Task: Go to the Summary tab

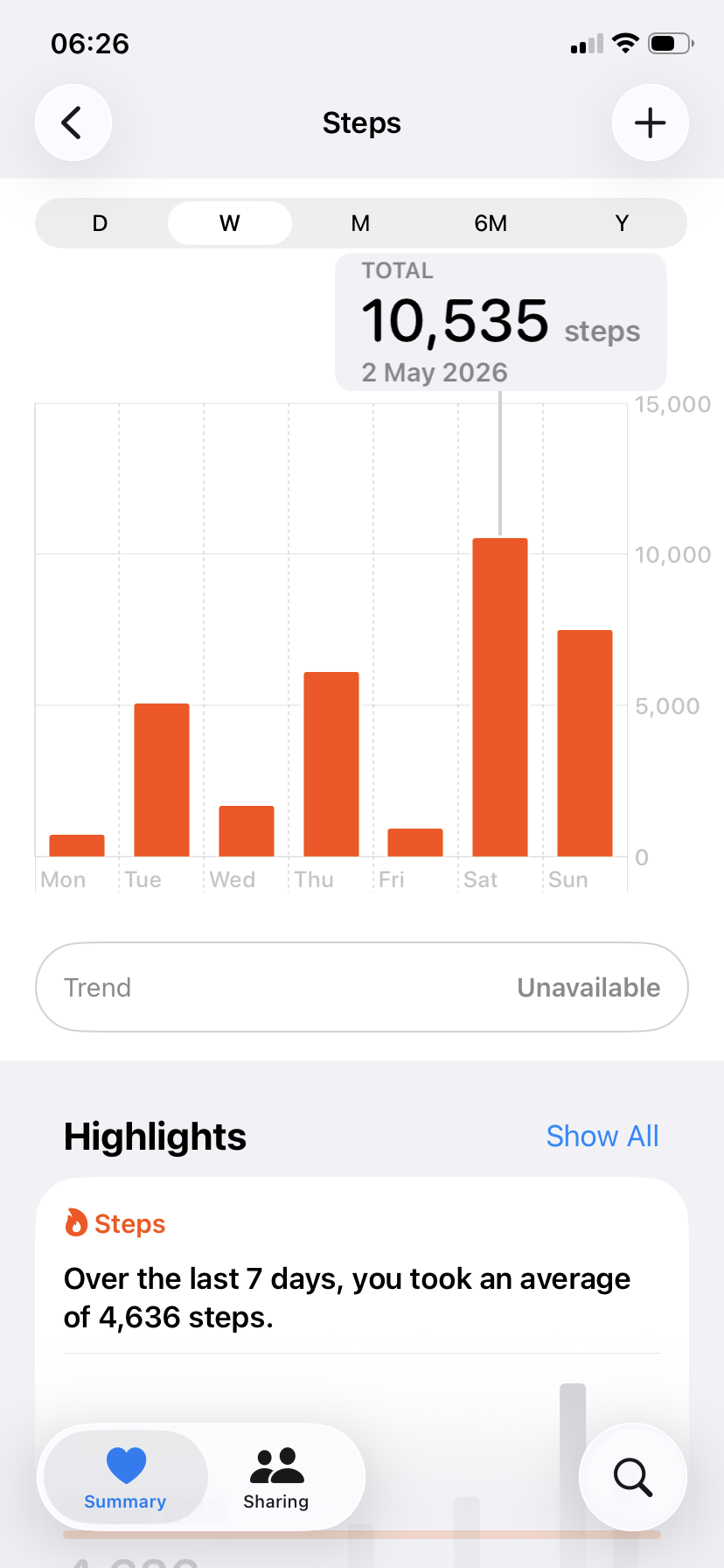Action: [125, 1478]
